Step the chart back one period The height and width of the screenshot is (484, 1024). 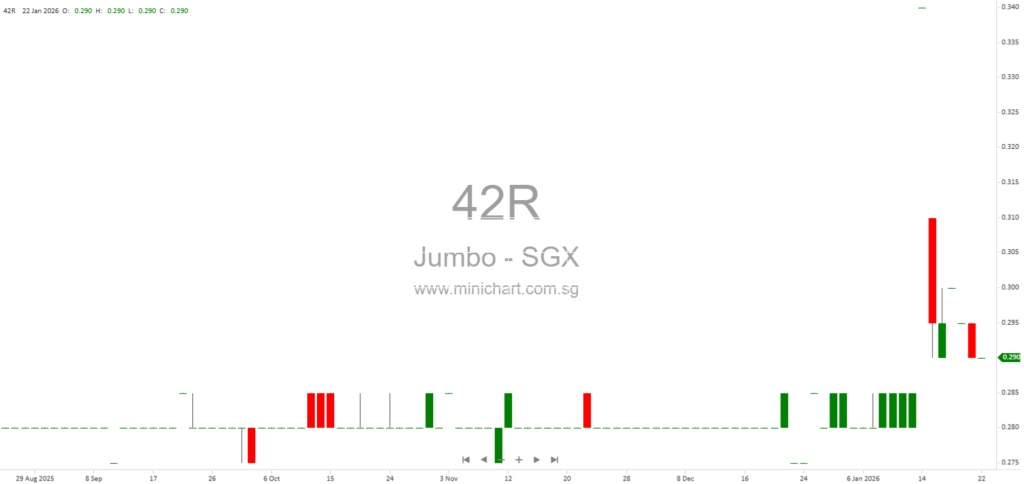coord(484,459)
